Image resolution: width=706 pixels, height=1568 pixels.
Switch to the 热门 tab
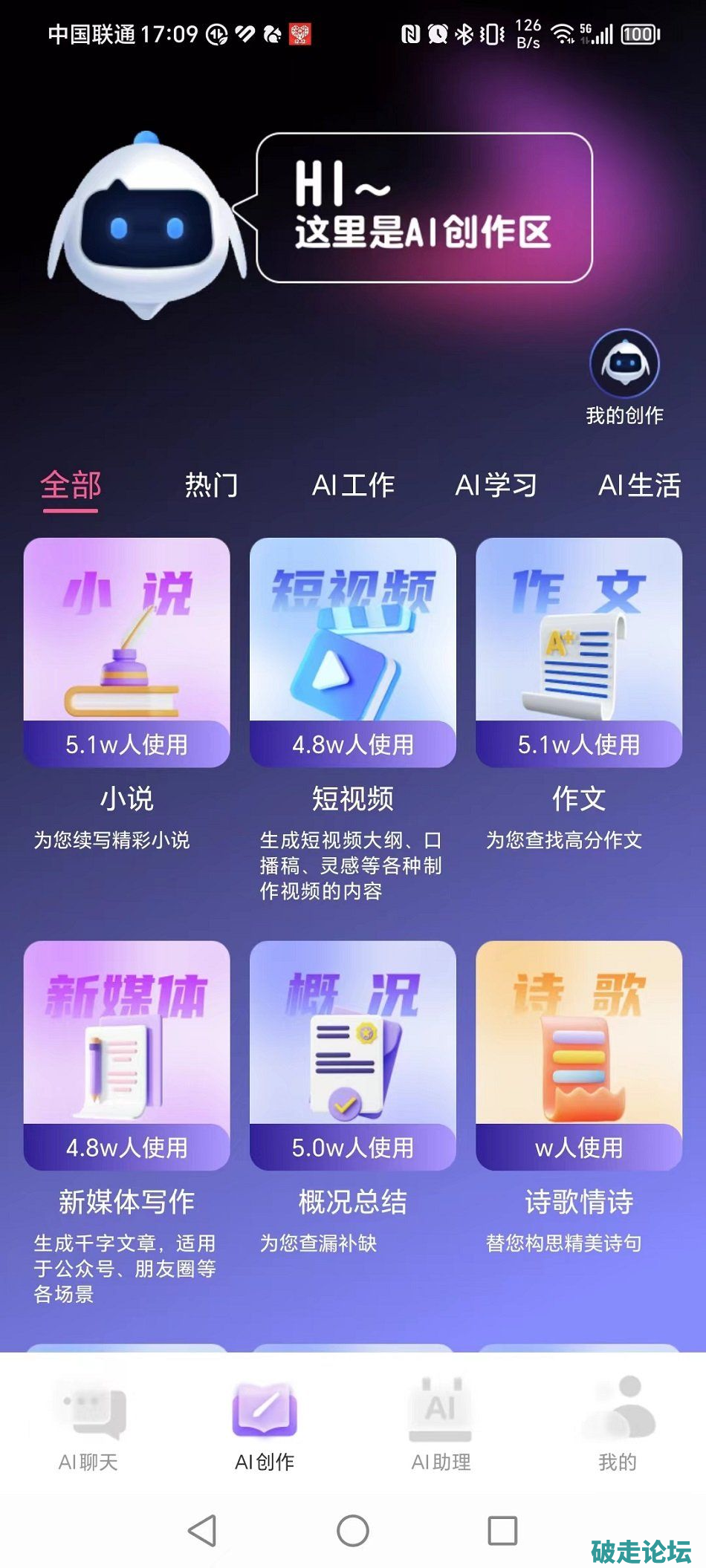click(211, 486)
